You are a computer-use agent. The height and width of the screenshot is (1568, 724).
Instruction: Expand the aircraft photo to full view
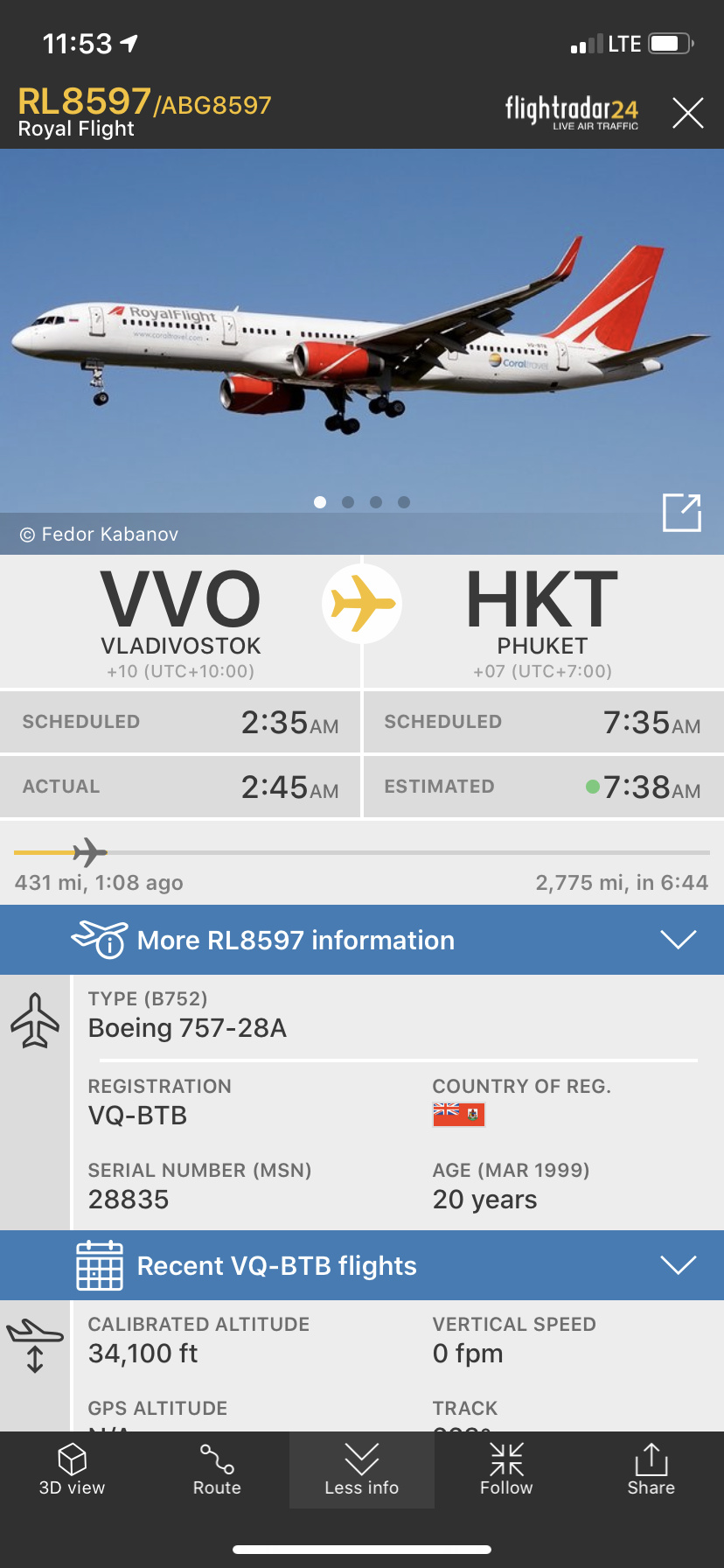coord(681,513)
